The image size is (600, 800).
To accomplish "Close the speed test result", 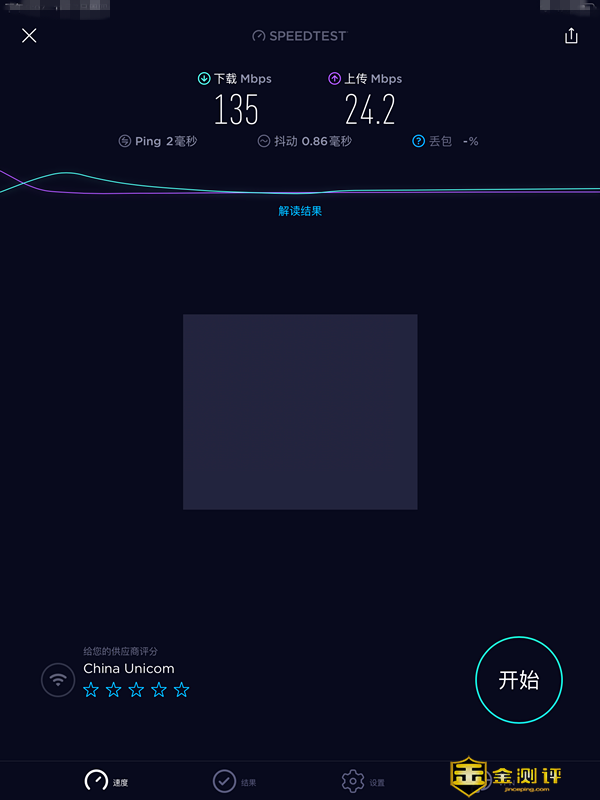I will pyautogui.click(x=29, y=36).
